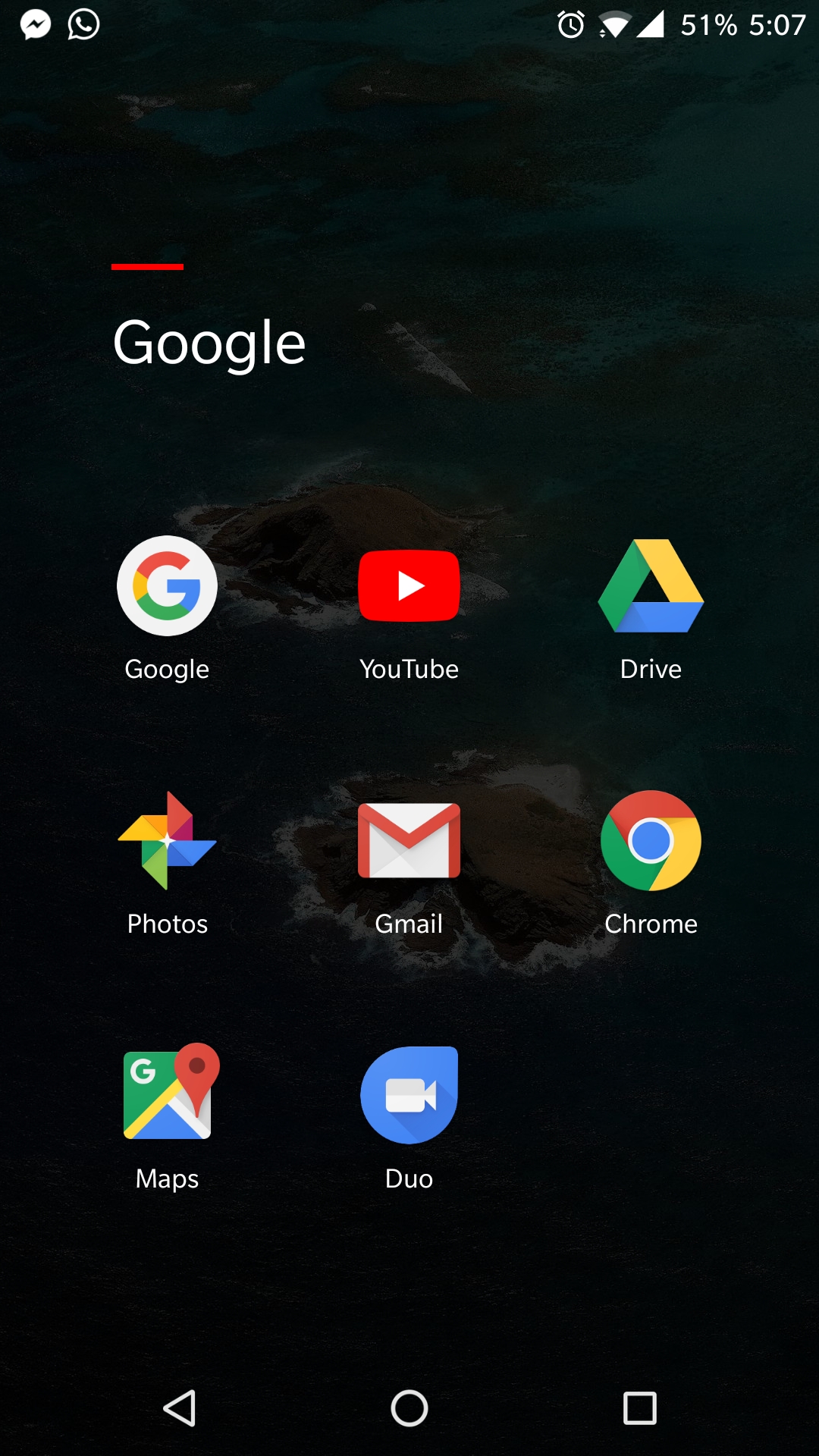Tap the 51% battery indicator
This screenshot has height=1456, width=819.
click(x=709, y=23)
